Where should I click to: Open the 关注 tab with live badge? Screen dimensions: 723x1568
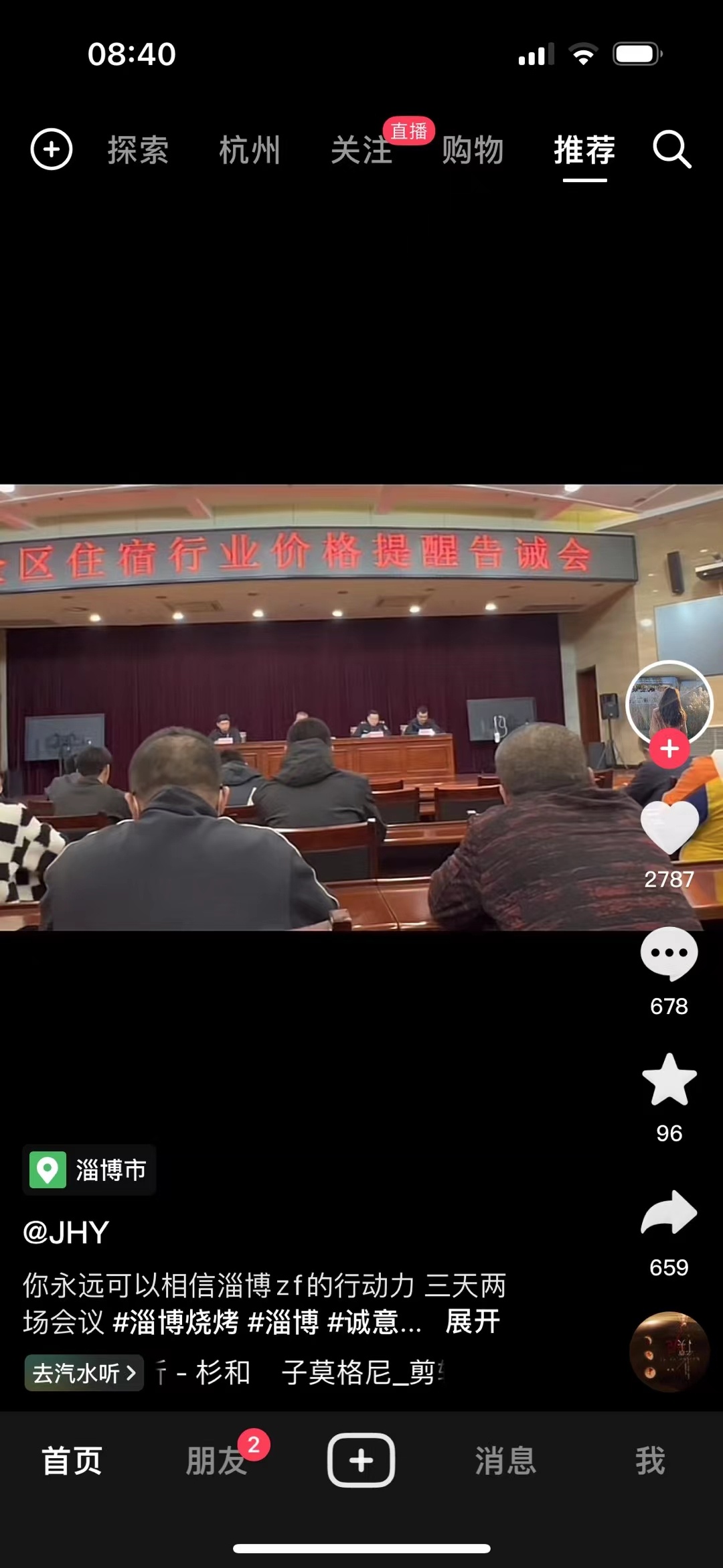coord(362,149)
